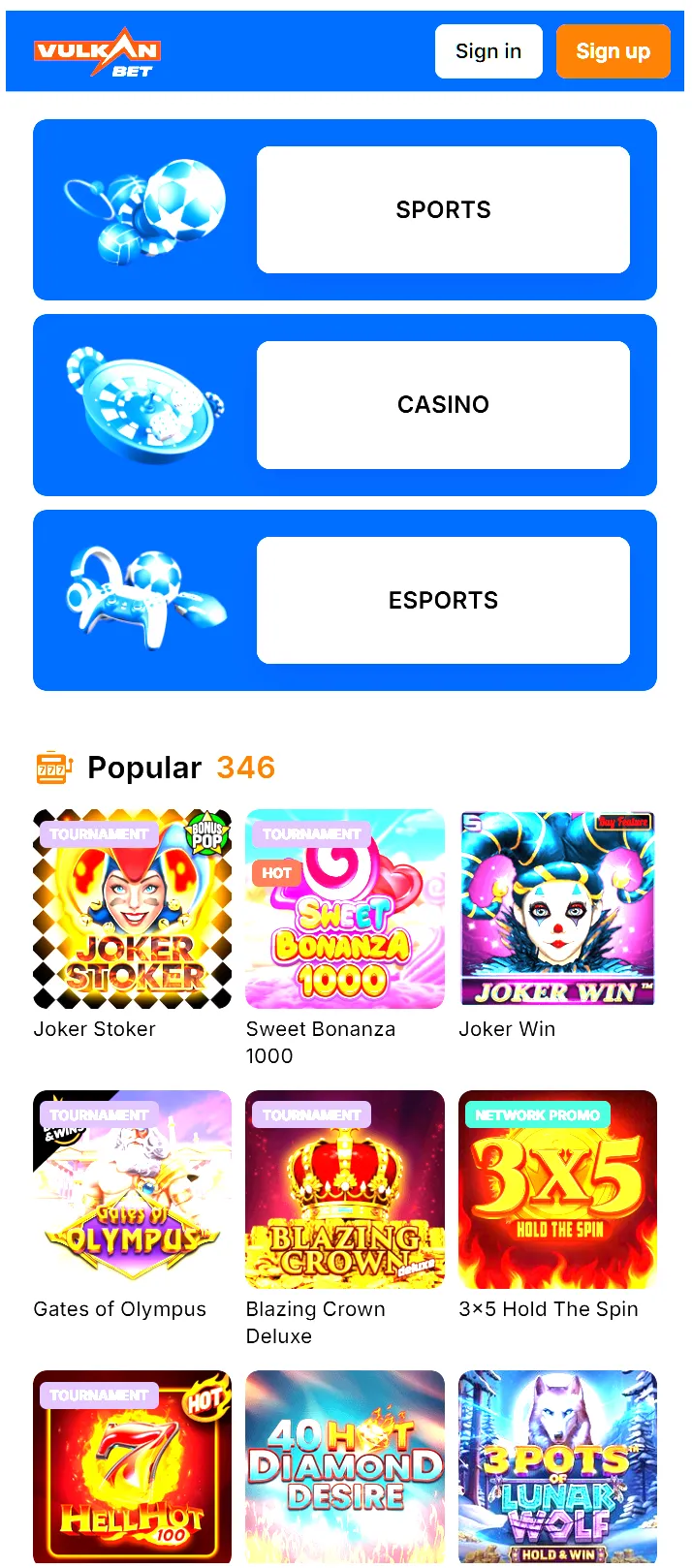692x1568 pixels.
Task: Open the SPORTS section
Action: pyautogui.click(x=443, y=210)
